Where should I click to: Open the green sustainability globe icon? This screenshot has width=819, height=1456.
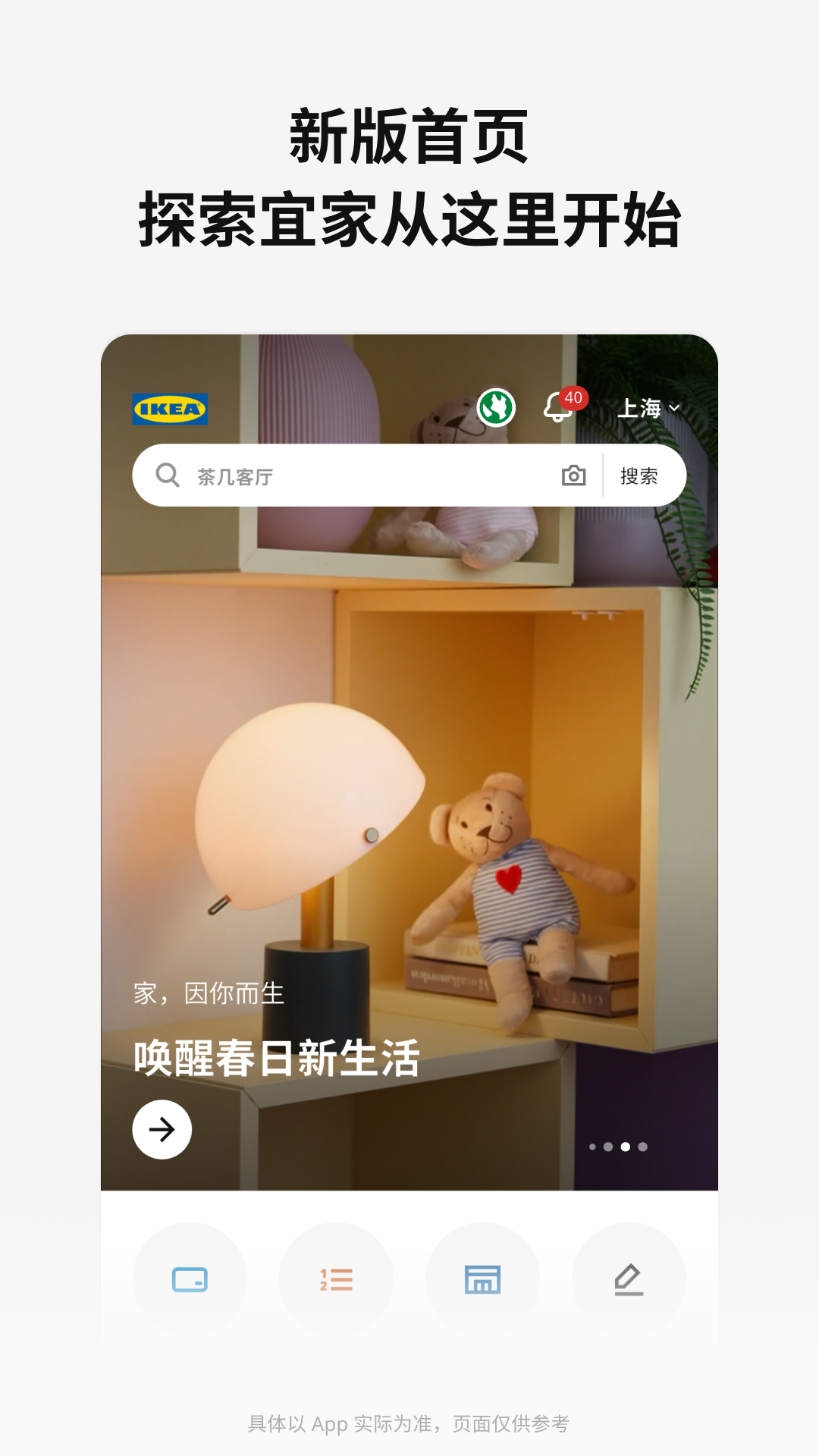coord(494,407)
